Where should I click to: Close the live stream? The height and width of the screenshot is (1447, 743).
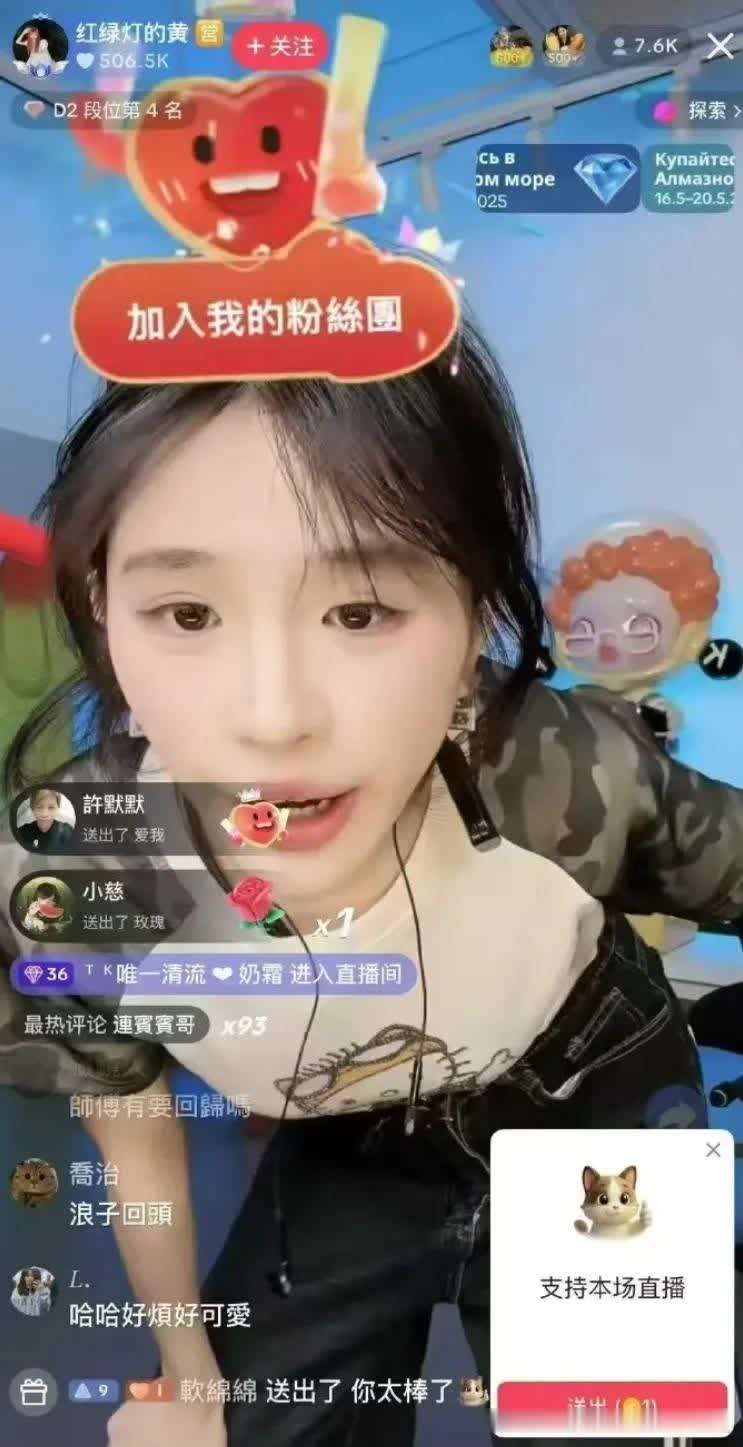720,46
